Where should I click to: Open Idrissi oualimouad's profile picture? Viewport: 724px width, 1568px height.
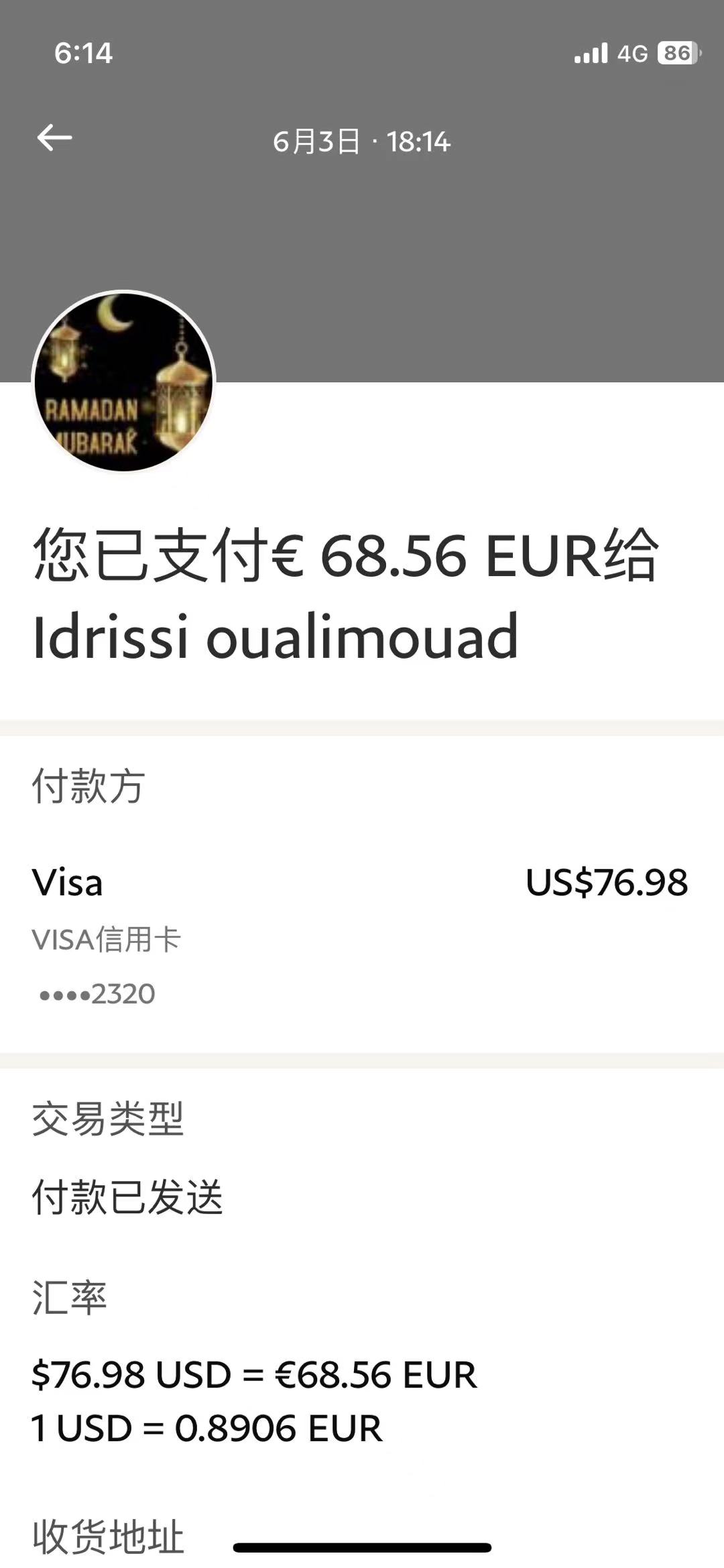(123, 382)
